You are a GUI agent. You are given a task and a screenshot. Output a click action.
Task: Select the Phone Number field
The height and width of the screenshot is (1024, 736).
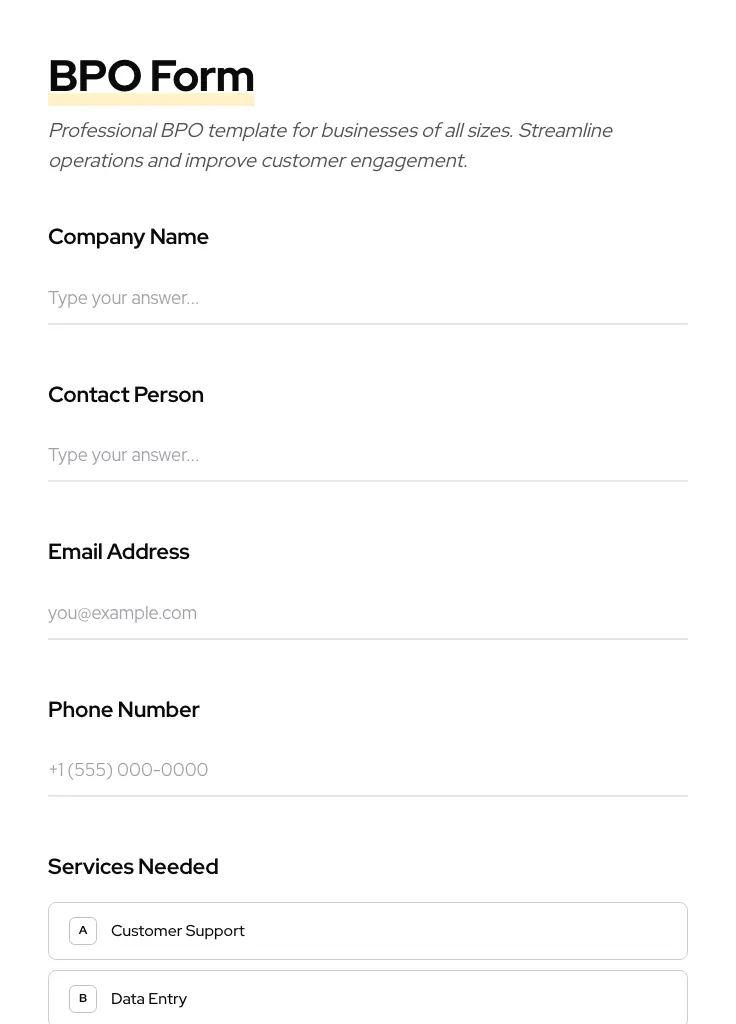click(x=367, y=770)
